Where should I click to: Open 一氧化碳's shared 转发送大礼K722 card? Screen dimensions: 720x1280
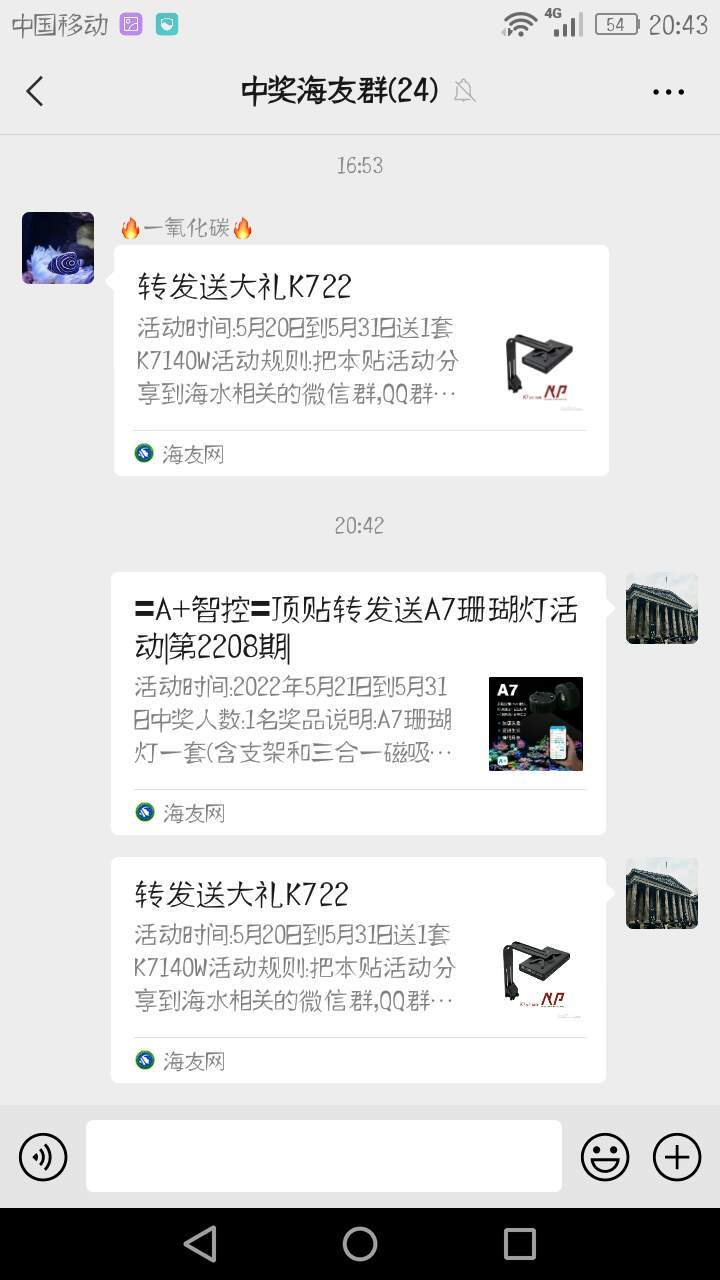coord(361,360)
